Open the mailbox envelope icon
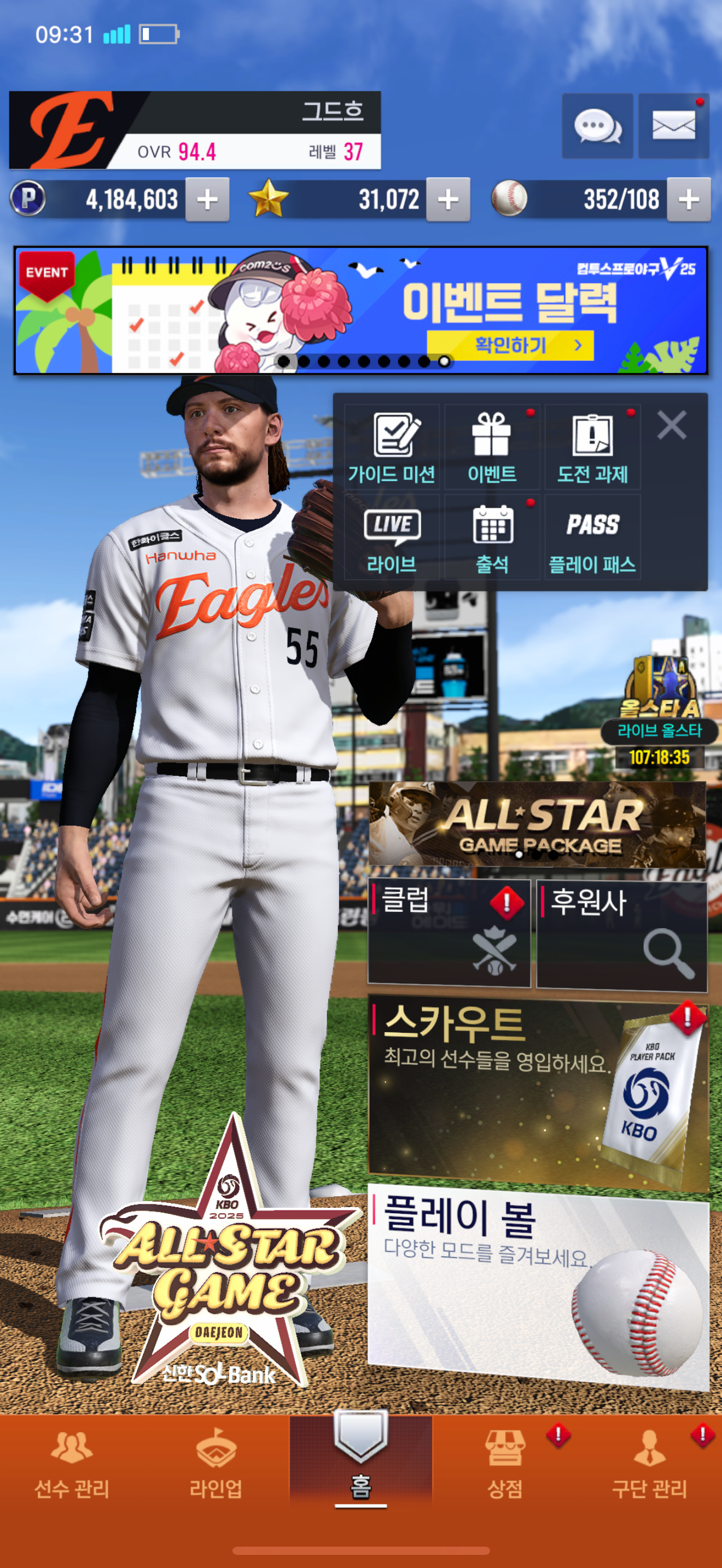This screenshot has height=1568, width=722. click(674, 127)
